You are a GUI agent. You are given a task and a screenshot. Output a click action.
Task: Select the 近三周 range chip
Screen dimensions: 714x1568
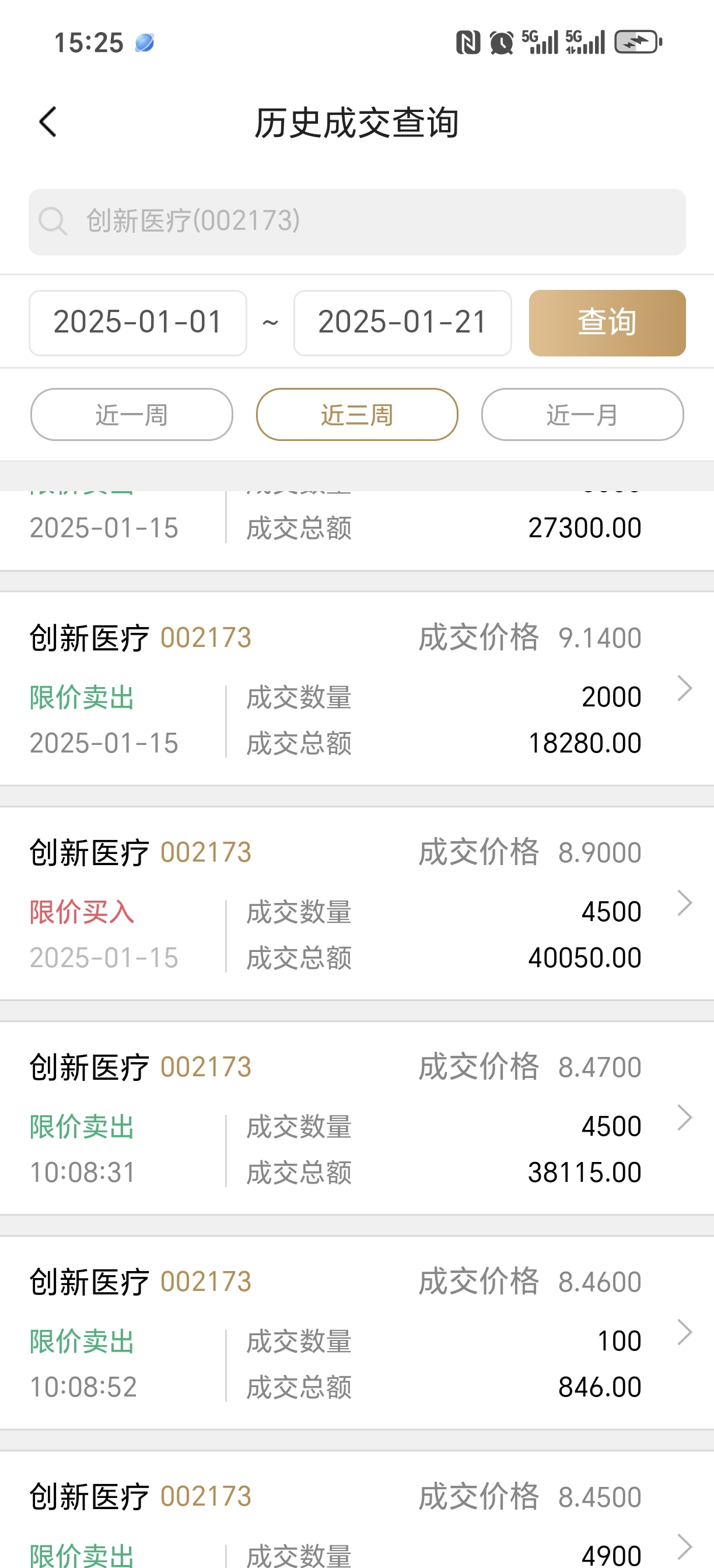[x=356, y=415]
